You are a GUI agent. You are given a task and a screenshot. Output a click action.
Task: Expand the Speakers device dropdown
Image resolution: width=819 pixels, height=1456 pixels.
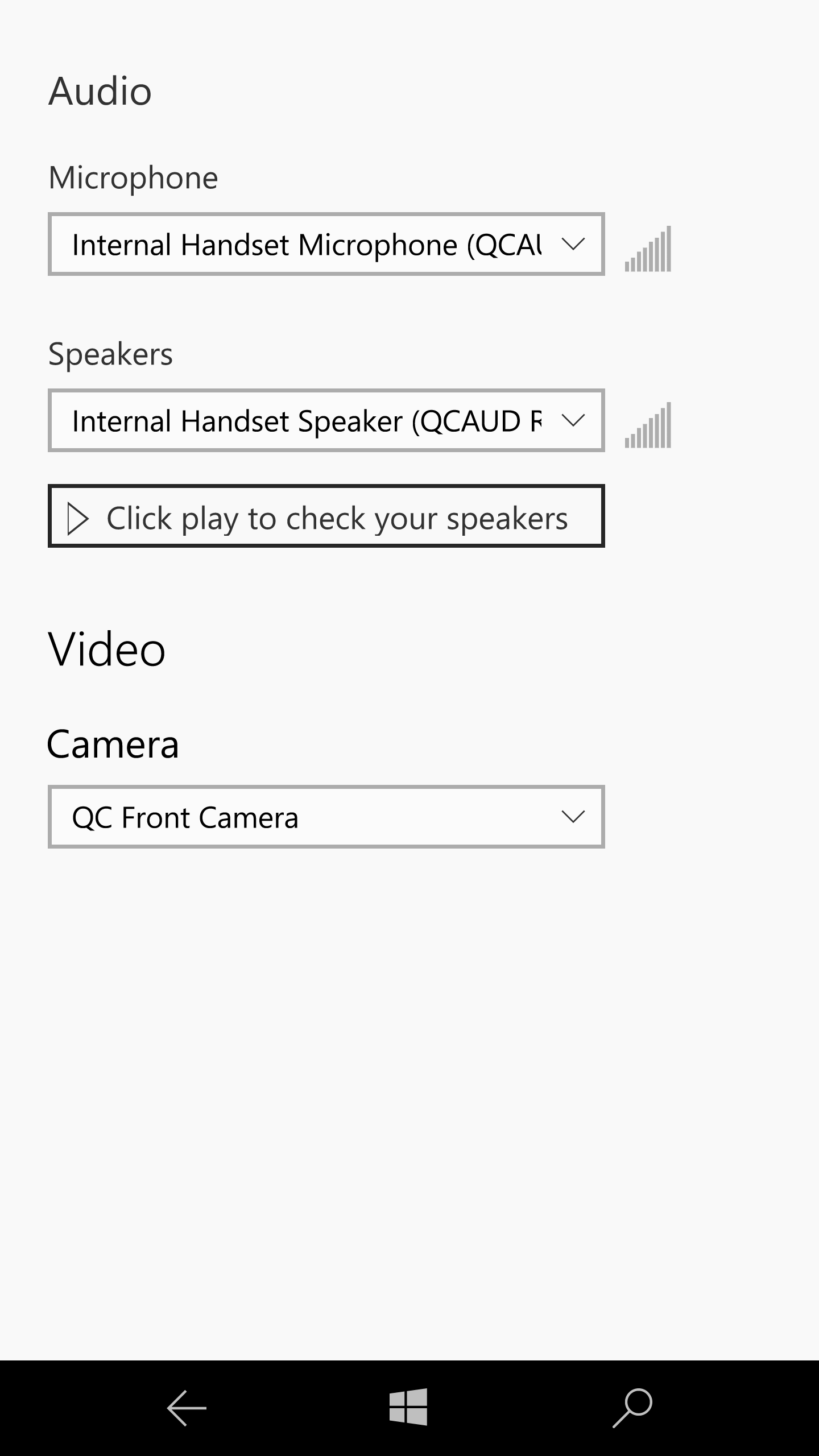[326, 421]
